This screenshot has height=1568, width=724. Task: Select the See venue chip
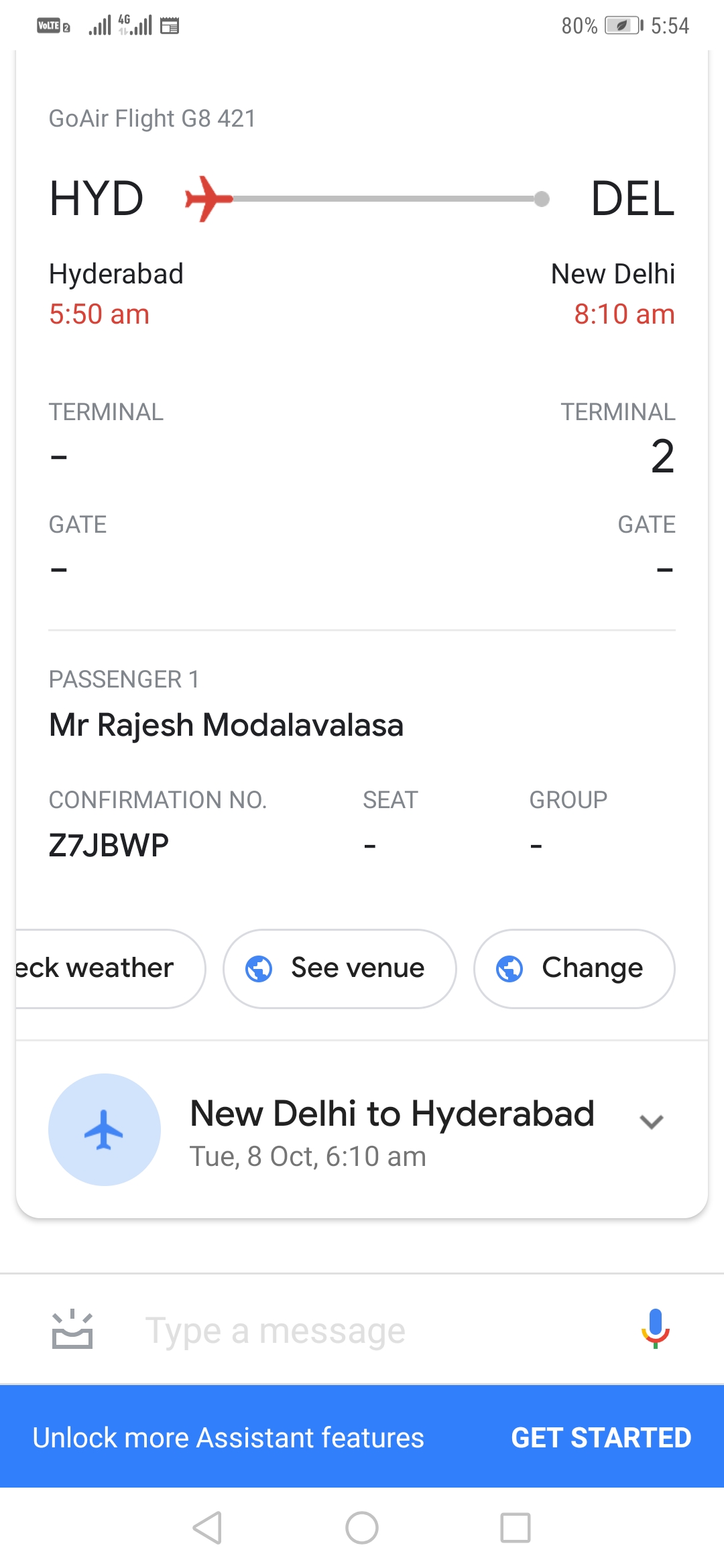point(340,968)
